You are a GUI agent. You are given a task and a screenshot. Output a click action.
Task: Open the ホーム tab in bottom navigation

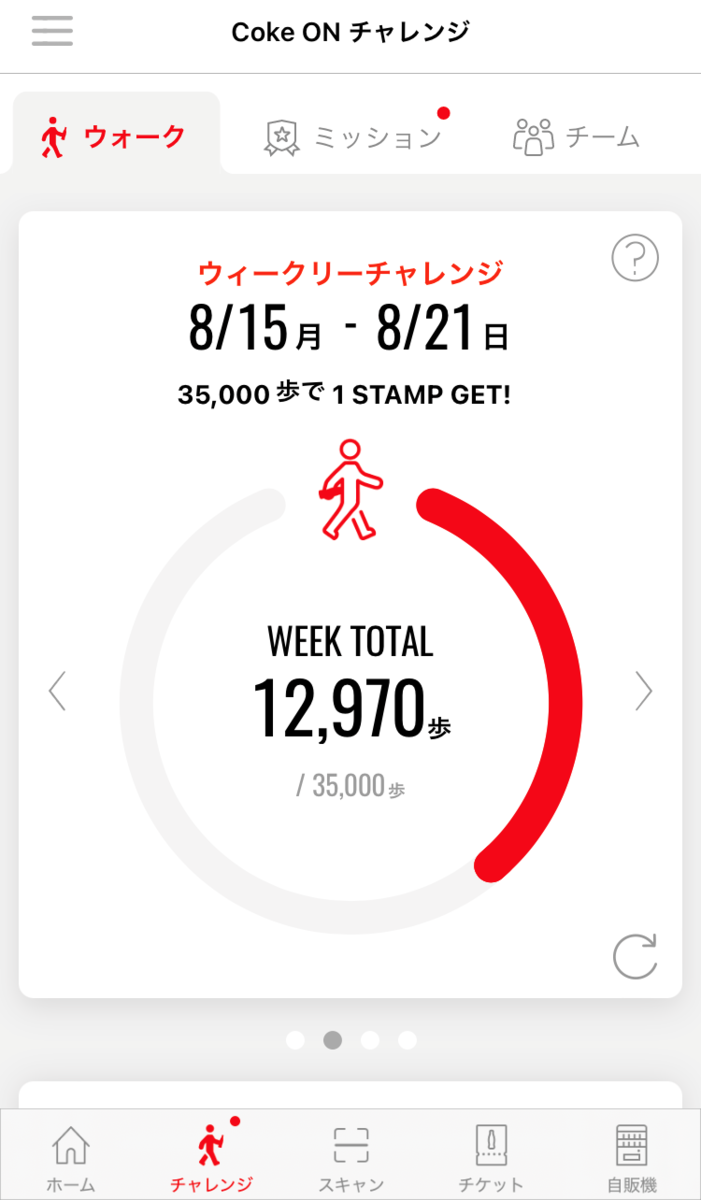71,1158
